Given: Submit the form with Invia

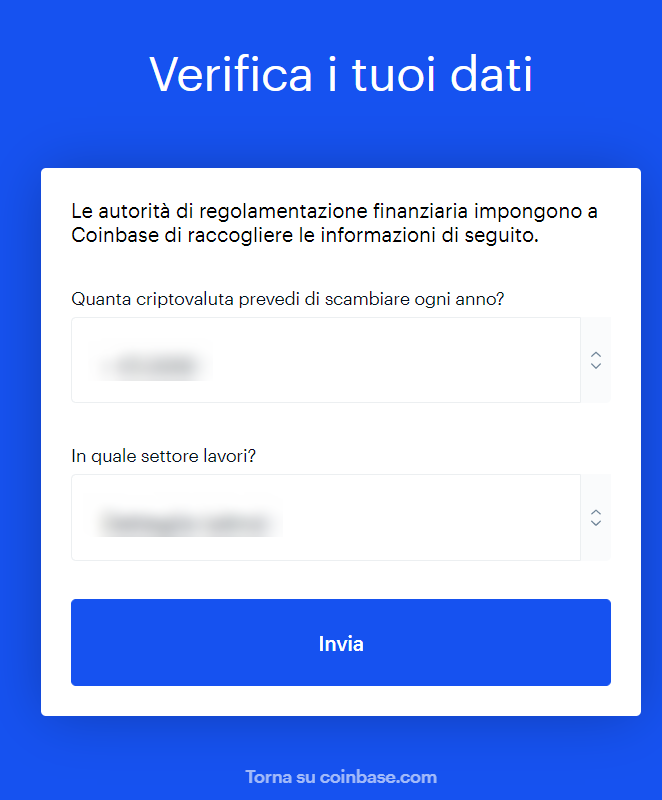Looking at the screenshot, I should (x=340, y=643).
